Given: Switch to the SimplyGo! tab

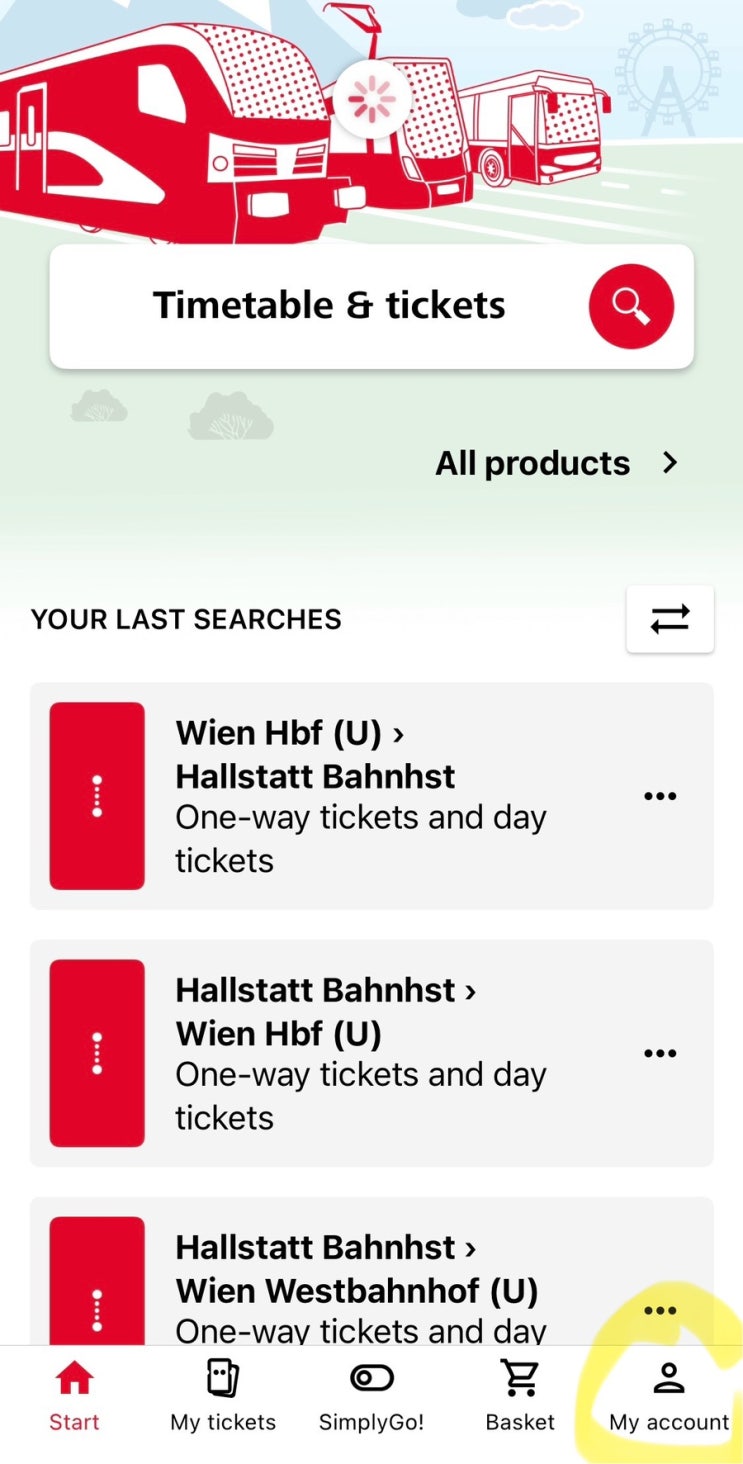Looking at the screenshot, I should coord(371,1396).
